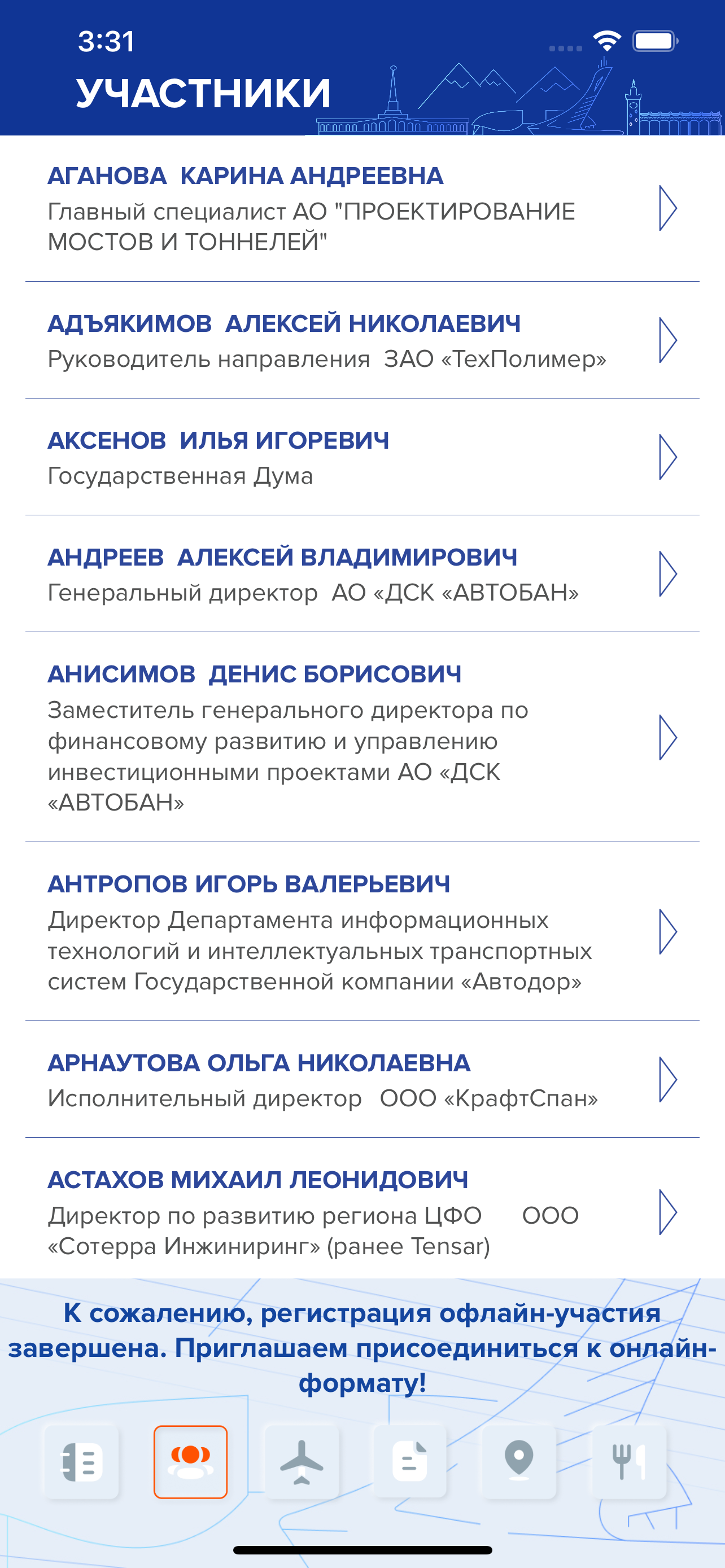Image resolution: width=725 pixels, height=1568 pixels.
Task: View Арнаутова Ольга Николаевна's details
Action: (361, 1079)
